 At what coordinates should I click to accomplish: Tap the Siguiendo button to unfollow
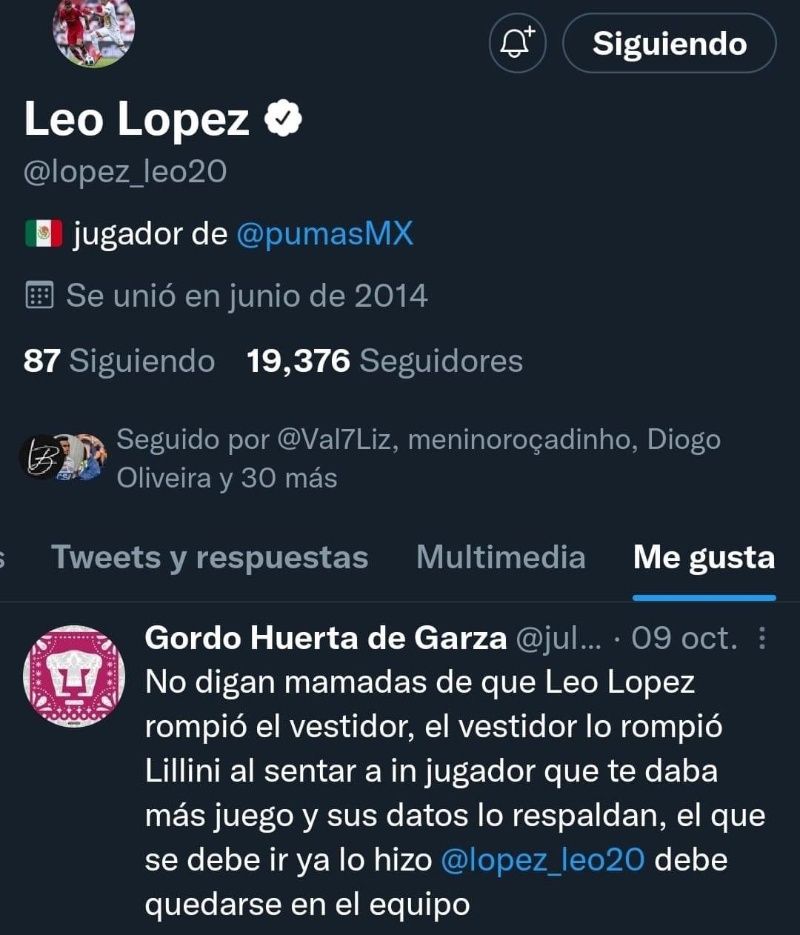click(669, 44)
